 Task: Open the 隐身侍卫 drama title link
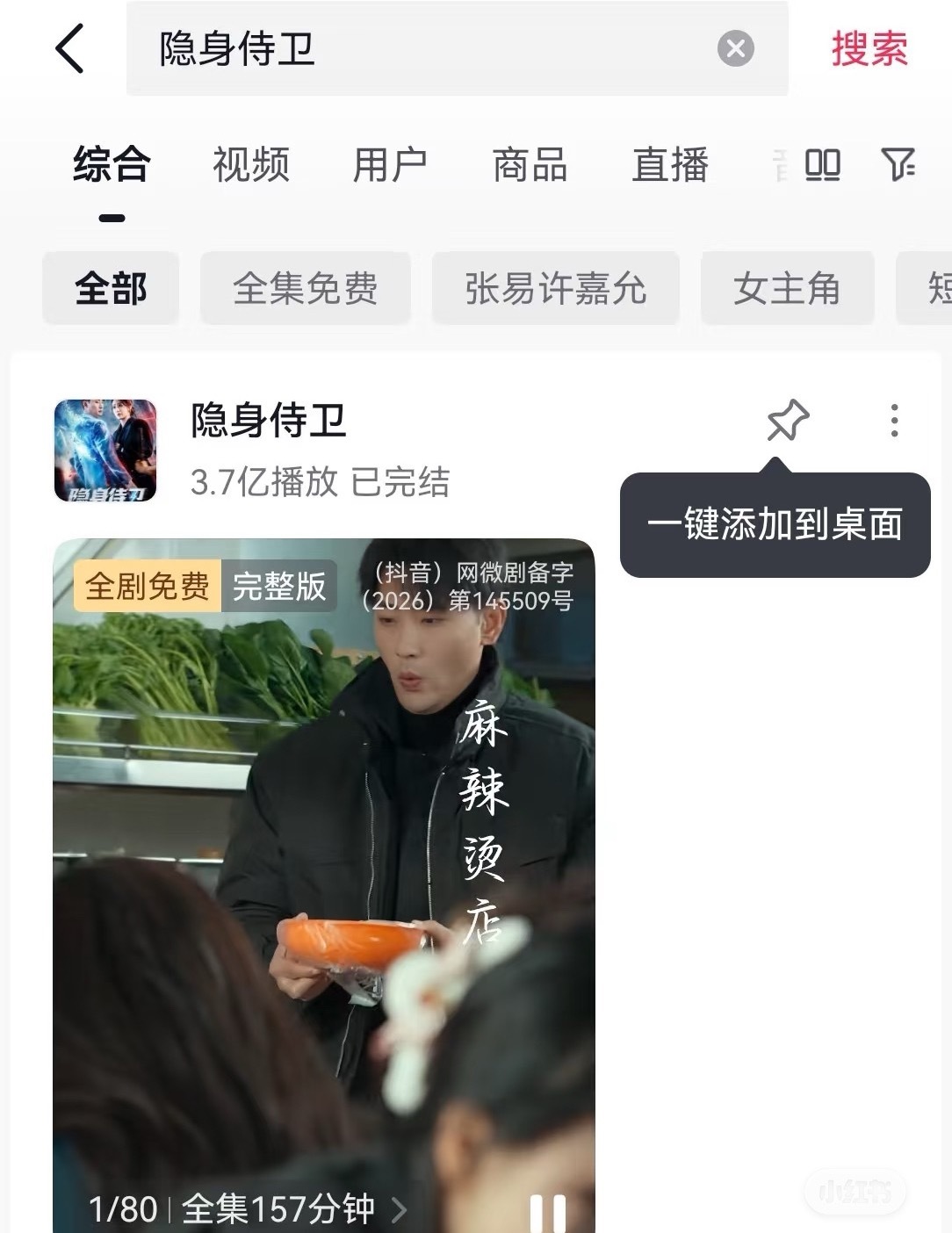tap(268, 422)
